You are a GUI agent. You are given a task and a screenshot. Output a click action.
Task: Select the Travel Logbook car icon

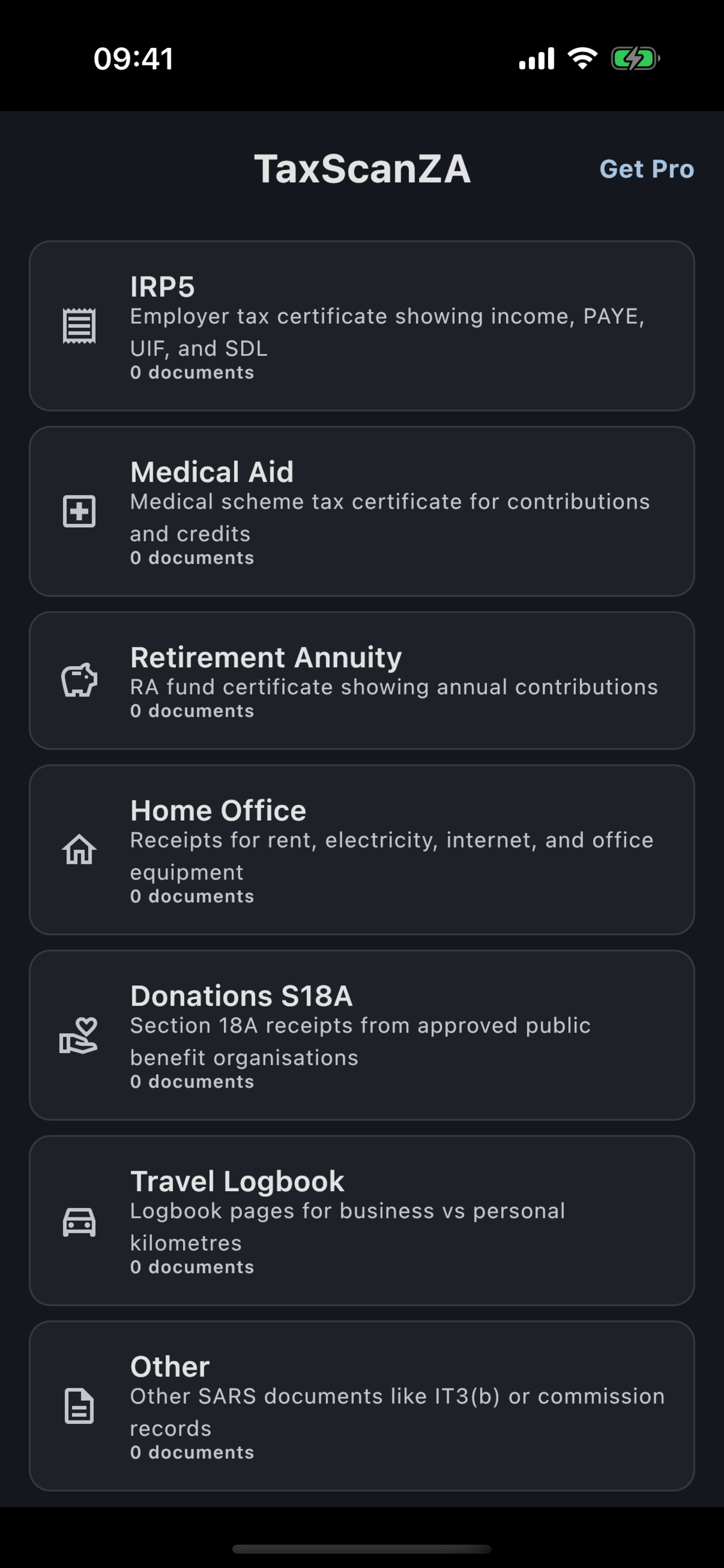click(79, 1220)
